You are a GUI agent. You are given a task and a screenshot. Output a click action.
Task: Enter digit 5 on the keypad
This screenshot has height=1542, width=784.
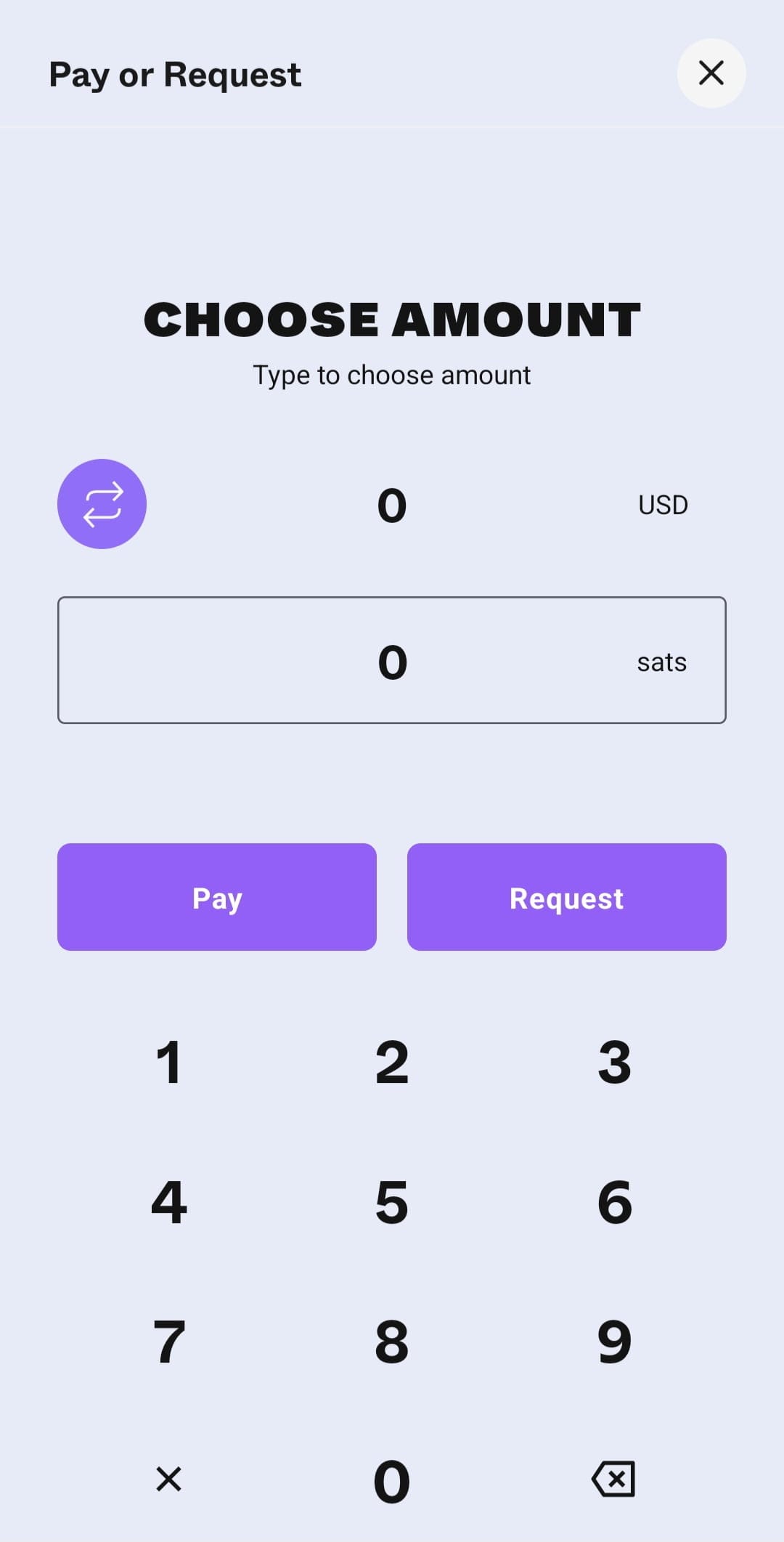[x=392, y=1202]
